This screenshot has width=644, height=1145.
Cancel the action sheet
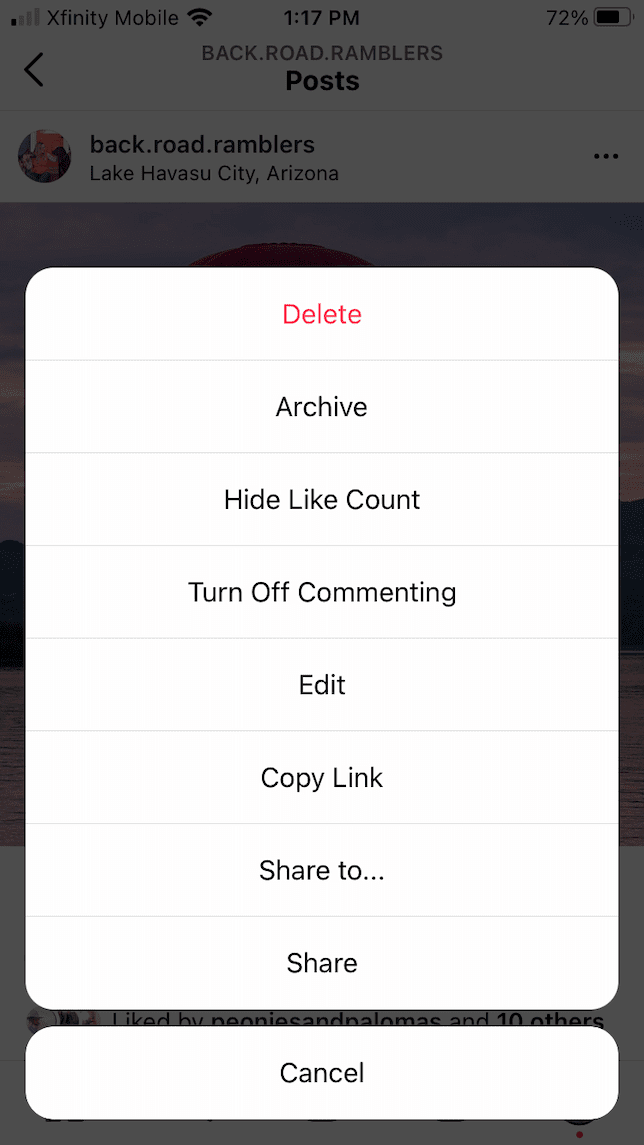322,1073
